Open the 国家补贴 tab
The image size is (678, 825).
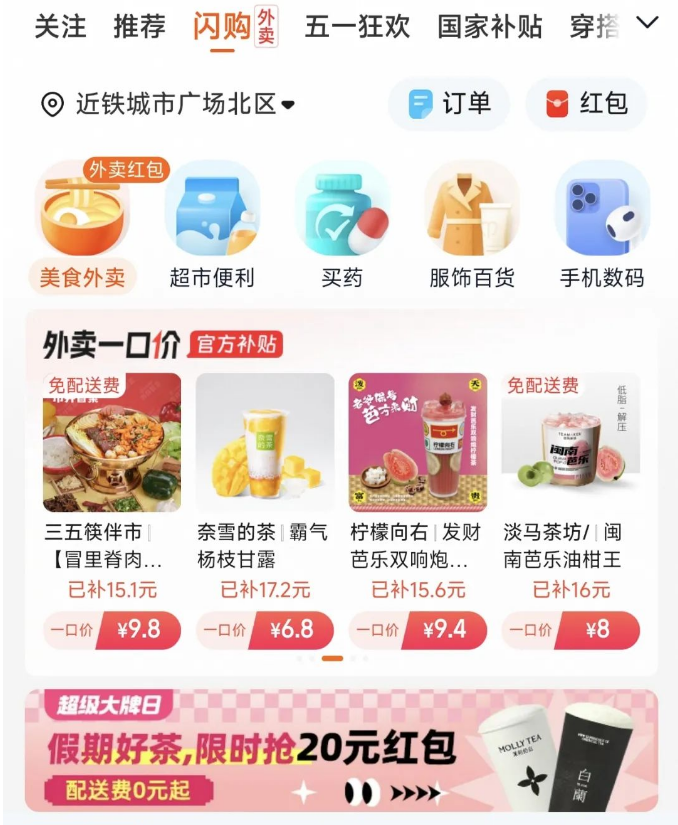point(489,27)
